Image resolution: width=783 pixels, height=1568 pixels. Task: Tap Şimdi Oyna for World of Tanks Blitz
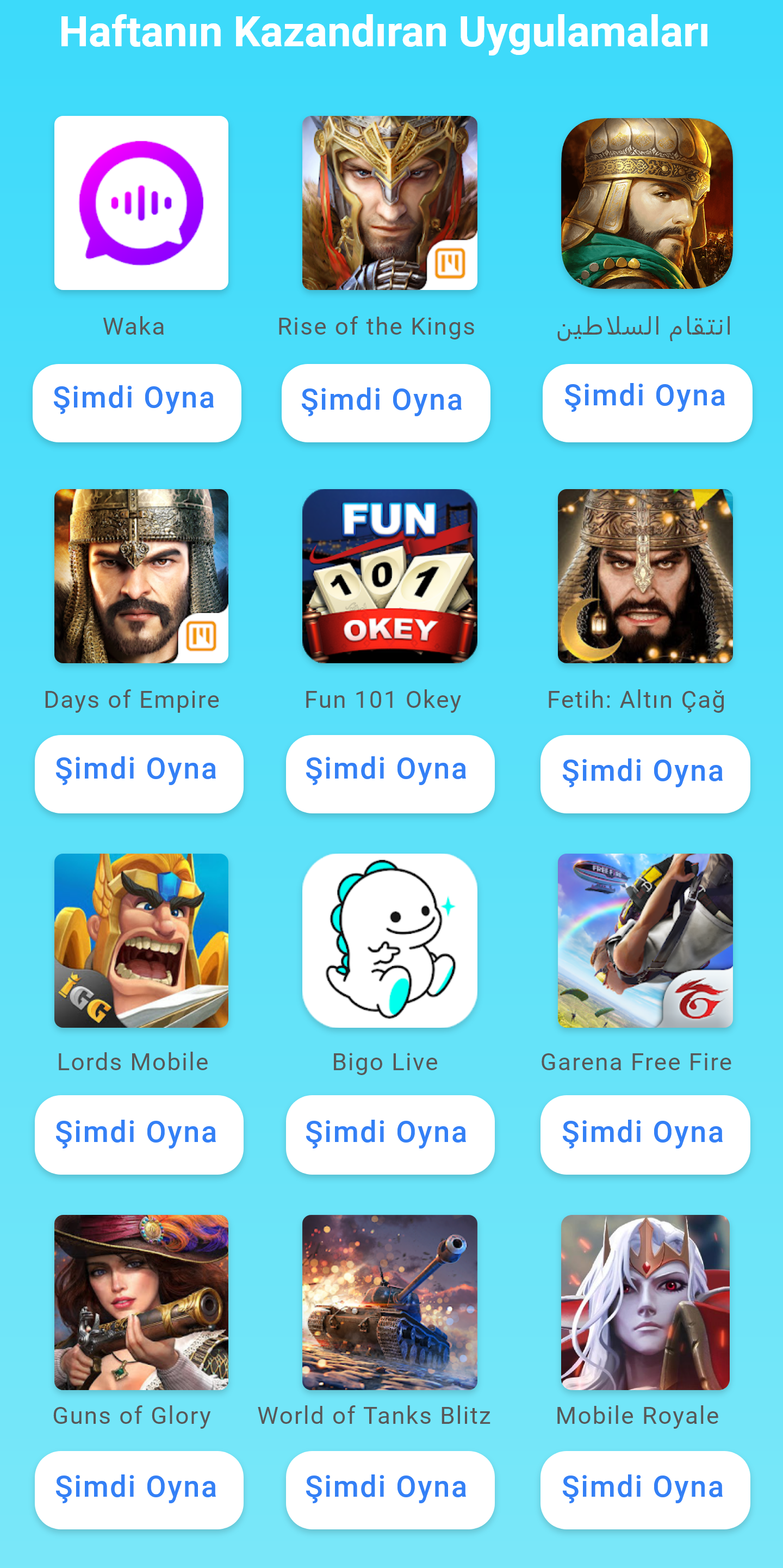pyautogui.click(x=390, y=1489)
